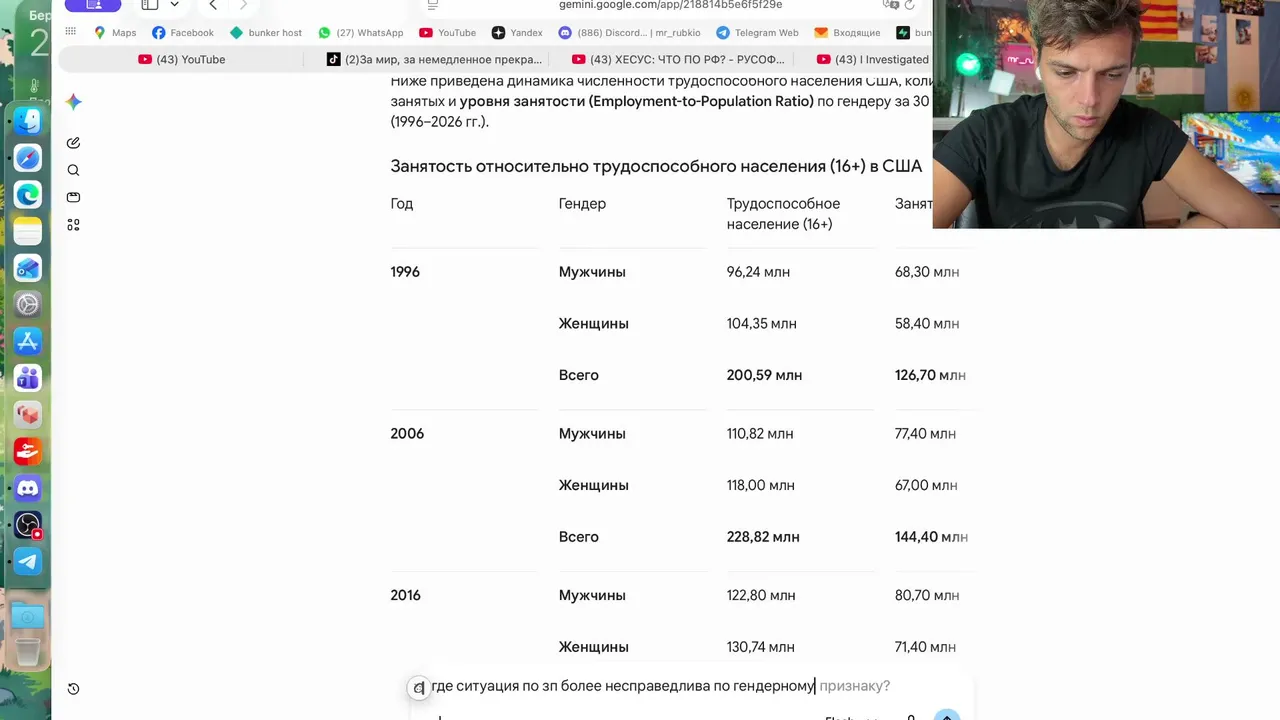
Task: Send the typed prompt to Gemini
Action: (946, 715)
